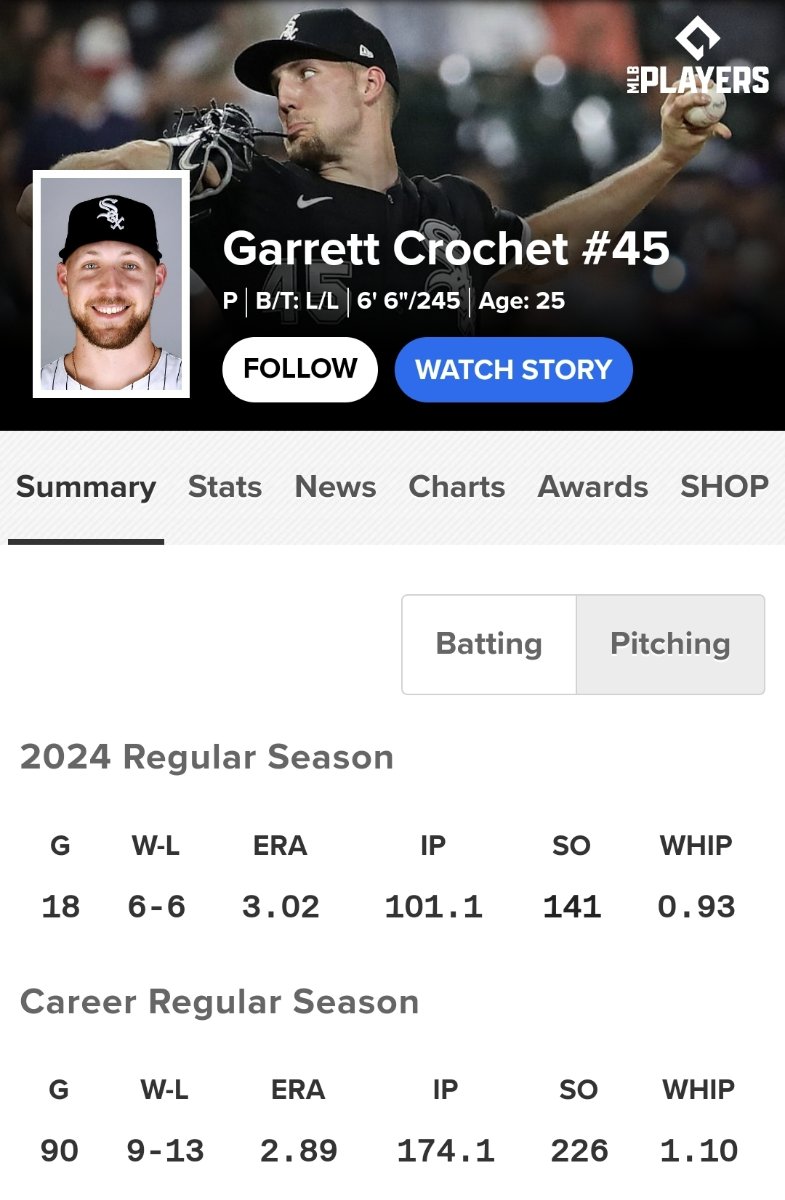Go to the Awards tab
Image resolution: width=785 pixels, height=1200 pixels.
click(593, 487)
